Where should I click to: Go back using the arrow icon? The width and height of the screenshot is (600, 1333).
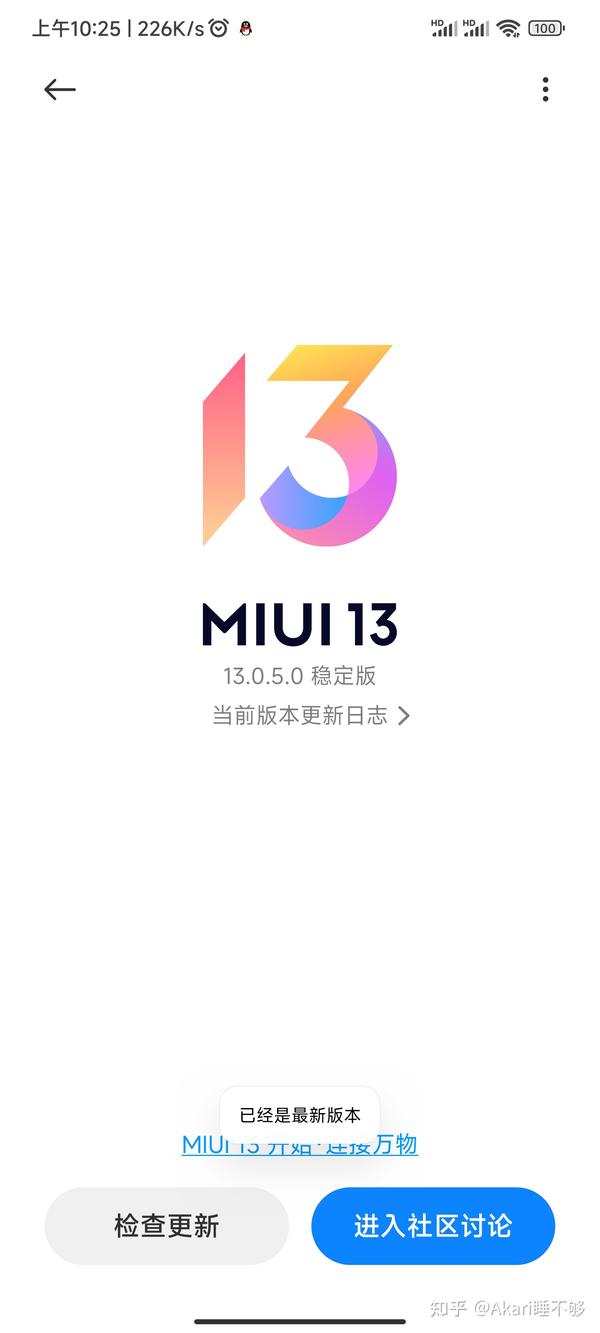coord(60,89)
